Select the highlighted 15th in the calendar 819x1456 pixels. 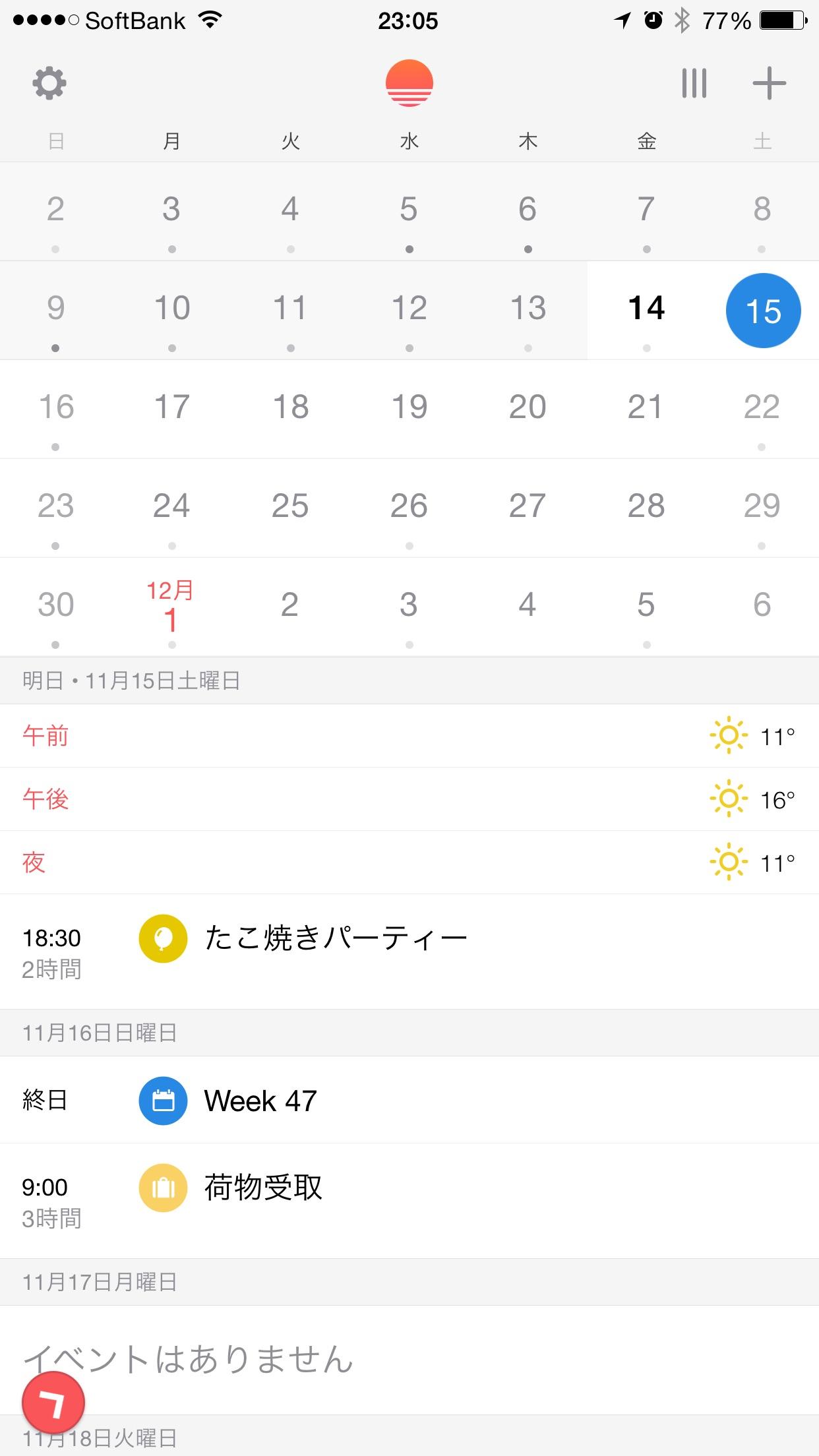click(763, 311)
